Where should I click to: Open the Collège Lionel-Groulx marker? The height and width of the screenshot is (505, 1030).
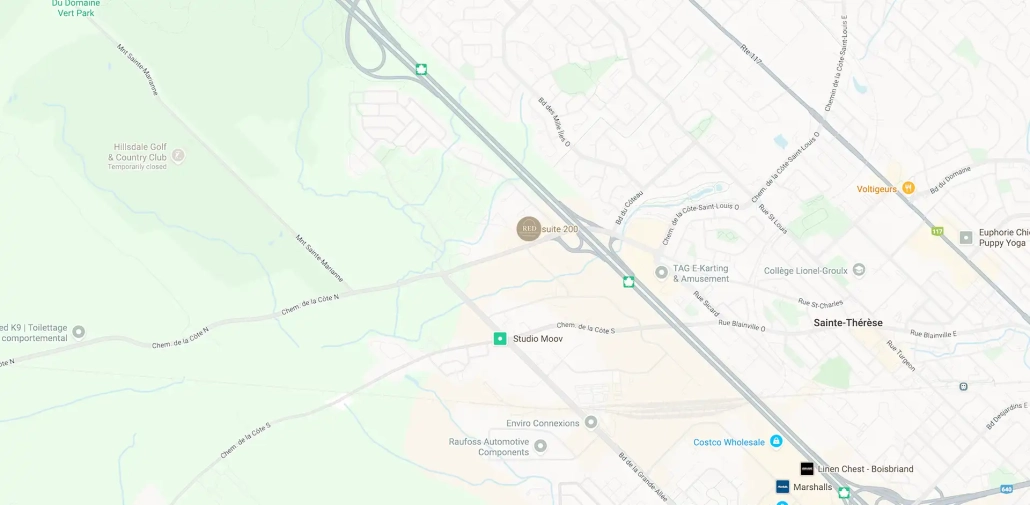(x=859, y=270)
